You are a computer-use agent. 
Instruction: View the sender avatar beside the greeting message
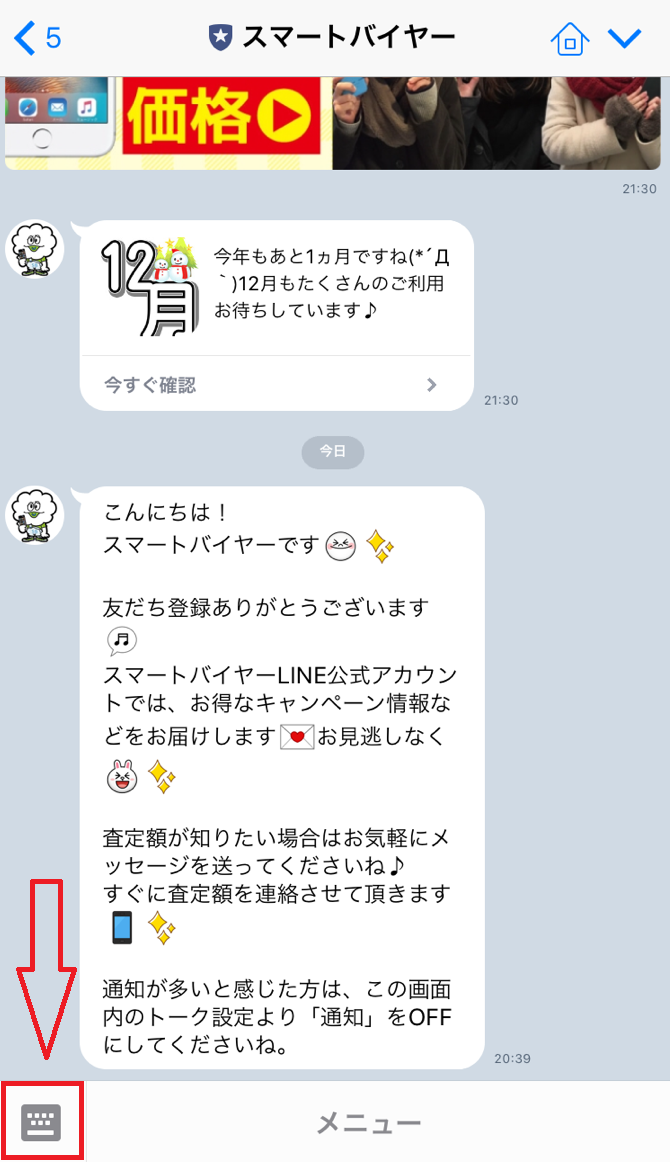[x=35, y=516]
